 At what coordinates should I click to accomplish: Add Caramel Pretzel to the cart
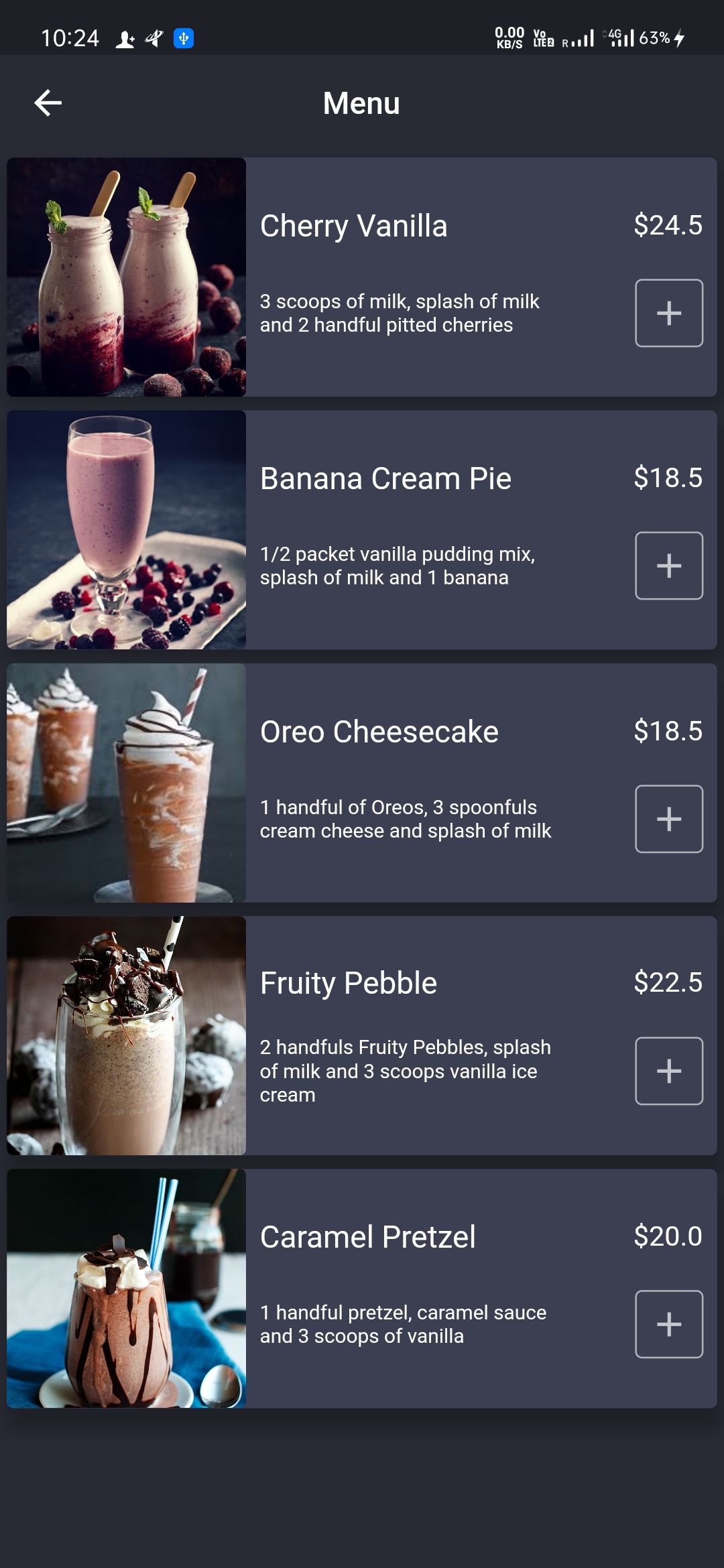pyautogui.click(x=668, y=1324)
